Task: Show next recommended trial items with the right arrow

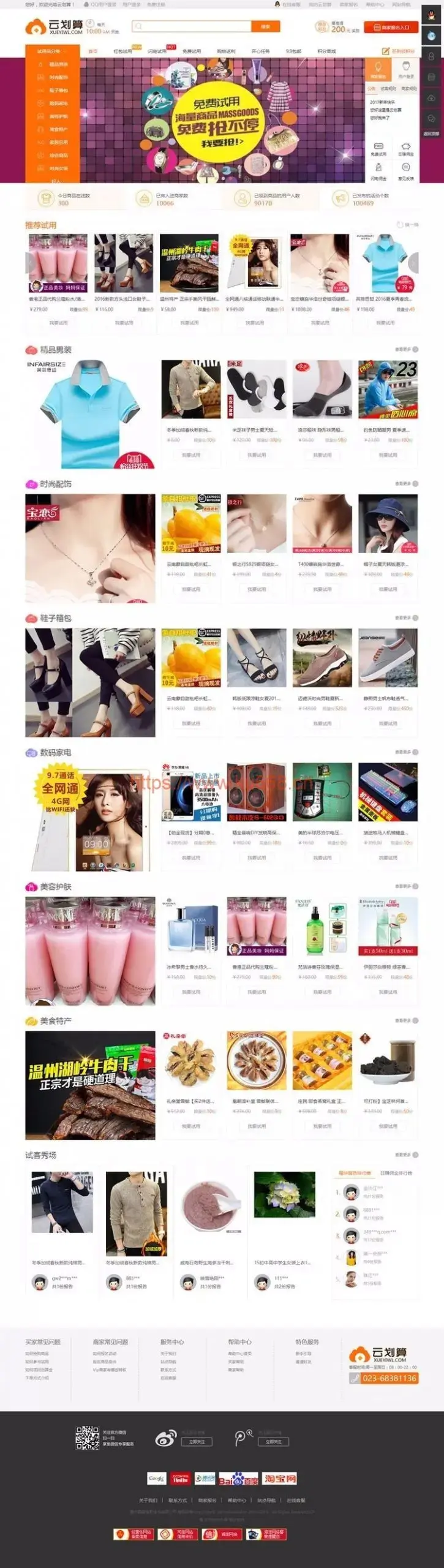Action: click(x=413, y=263)
